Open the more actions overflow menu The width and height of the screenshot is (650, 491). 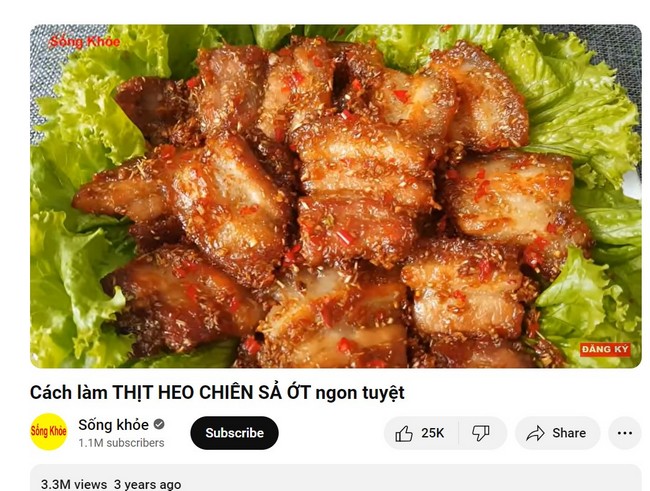[624, 433]
